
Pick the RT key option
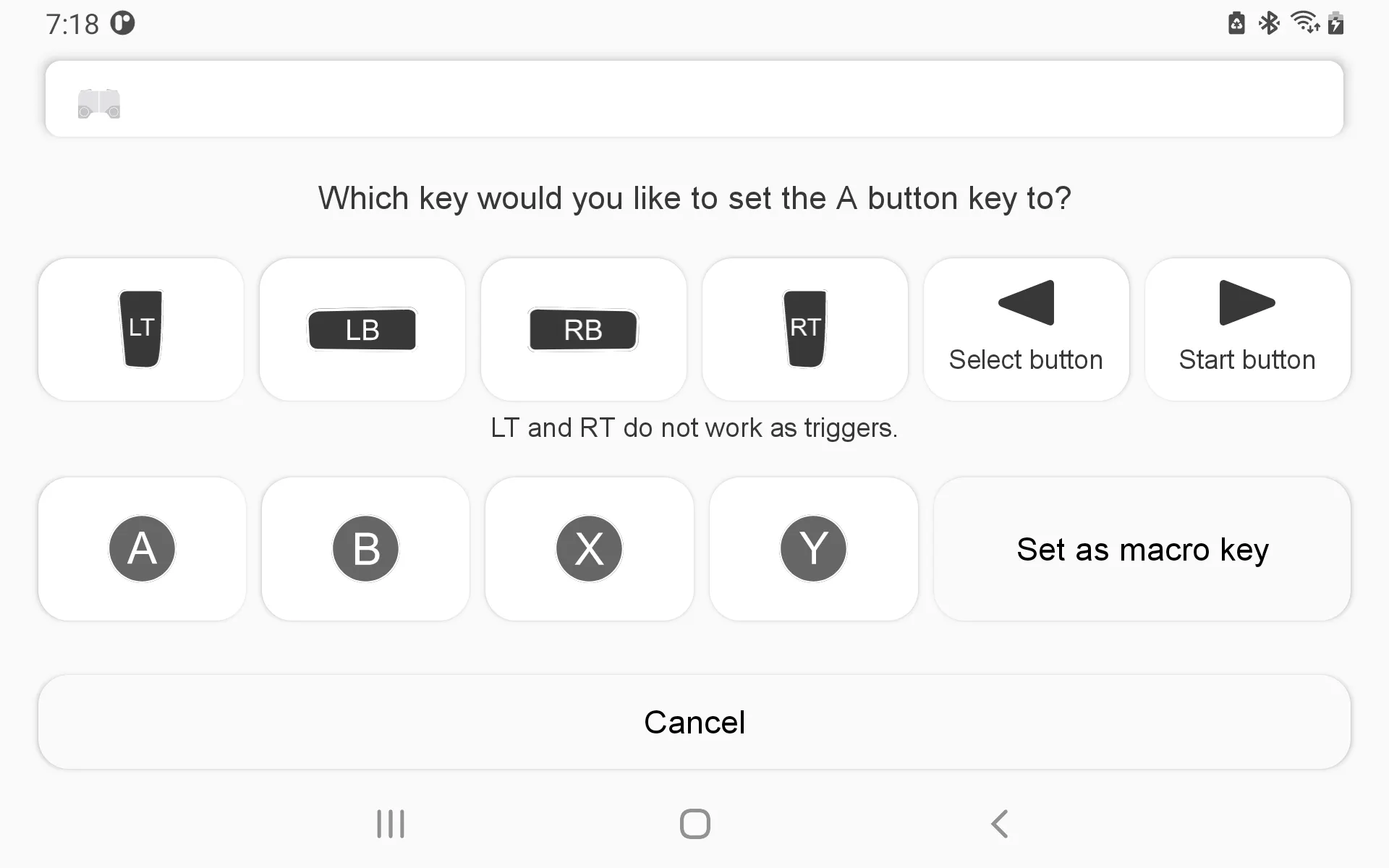(805, 329)
